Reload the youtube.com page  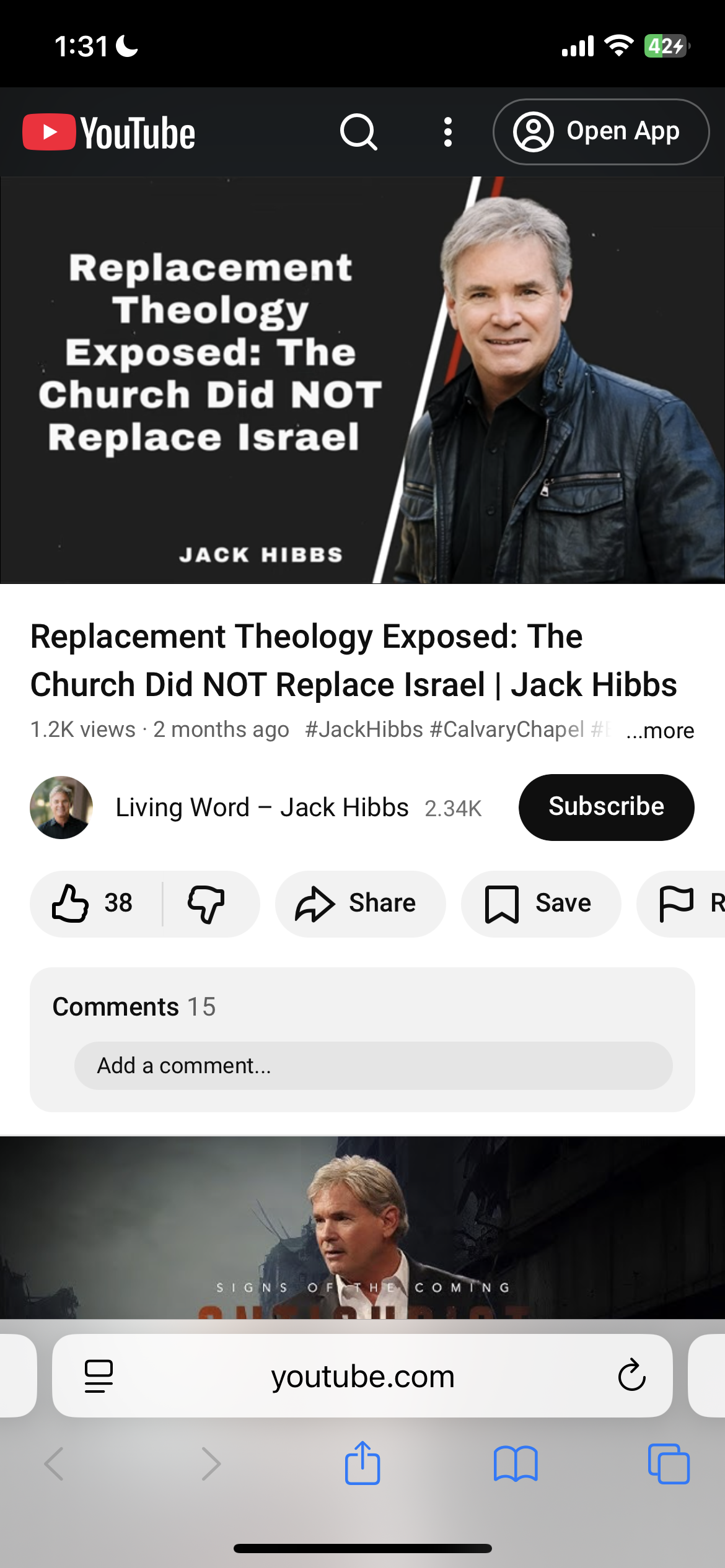click(x=631, y=1376)
